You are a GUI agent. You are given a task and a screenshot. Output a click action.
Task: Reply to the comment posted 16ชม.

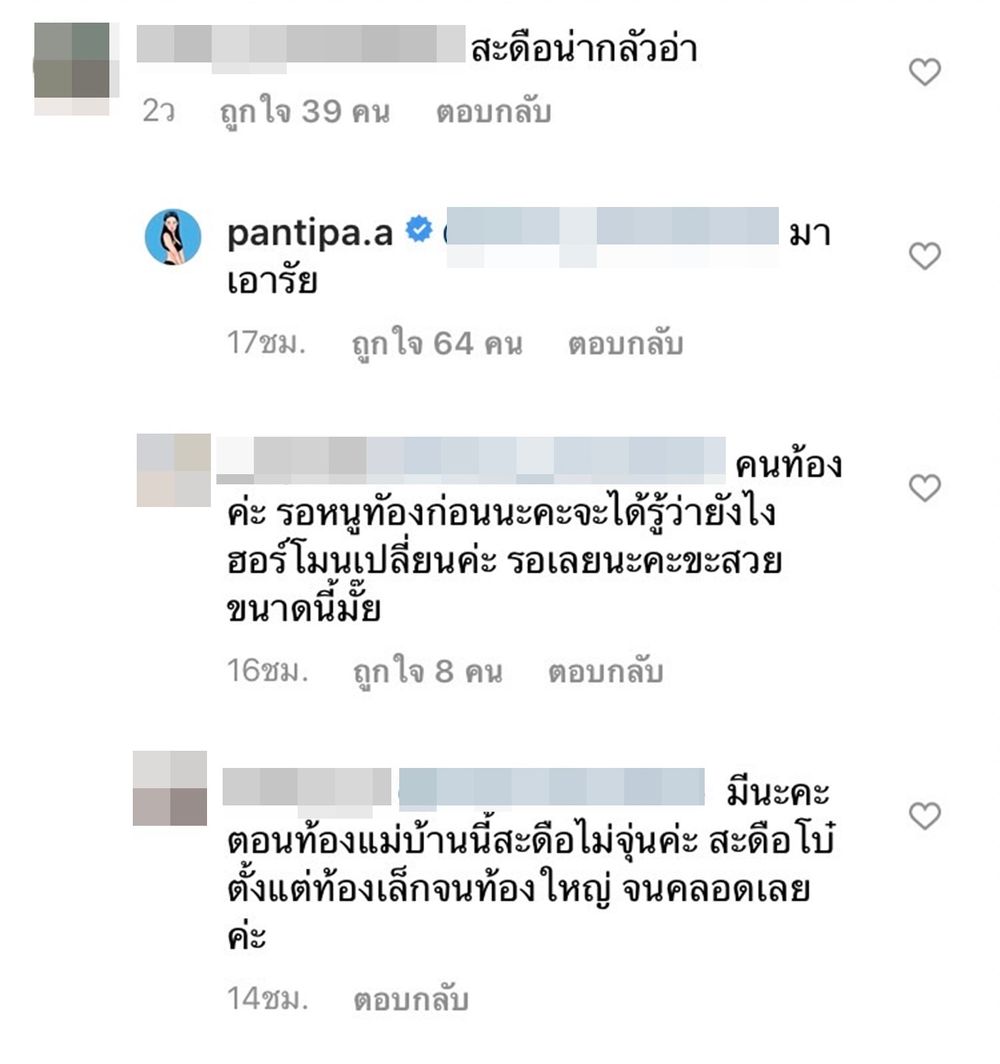tap(605, 672)
